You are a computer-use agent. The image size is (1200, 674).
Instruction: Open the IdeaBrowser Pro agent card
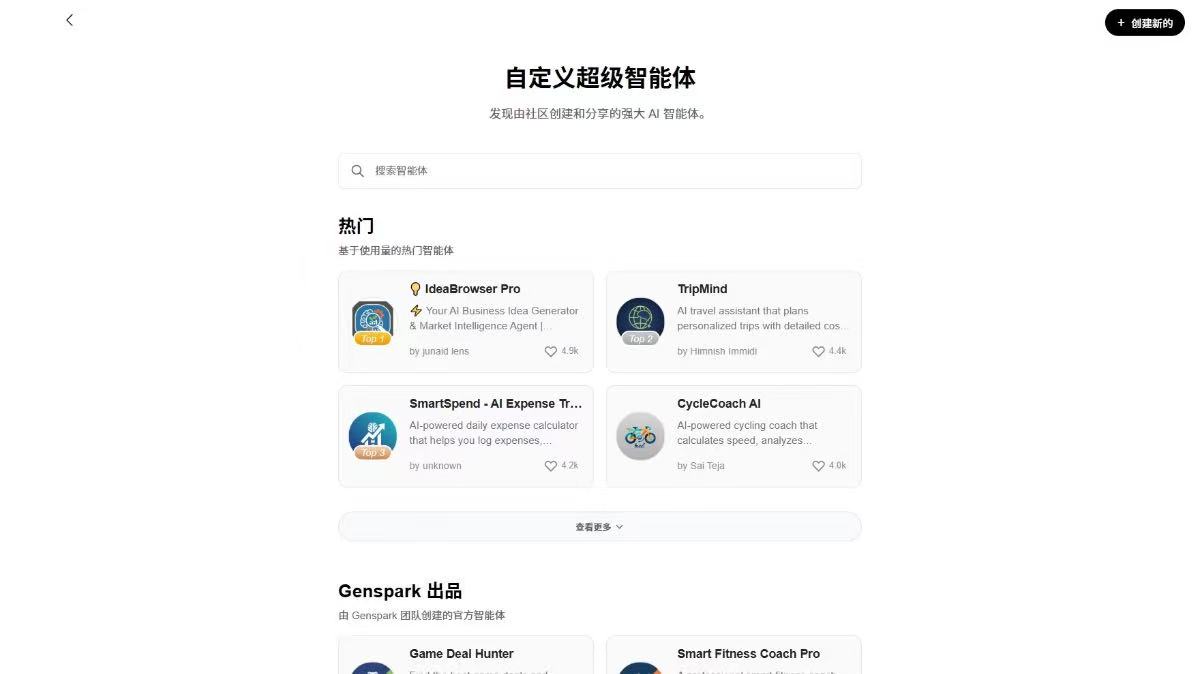(466, 321)
